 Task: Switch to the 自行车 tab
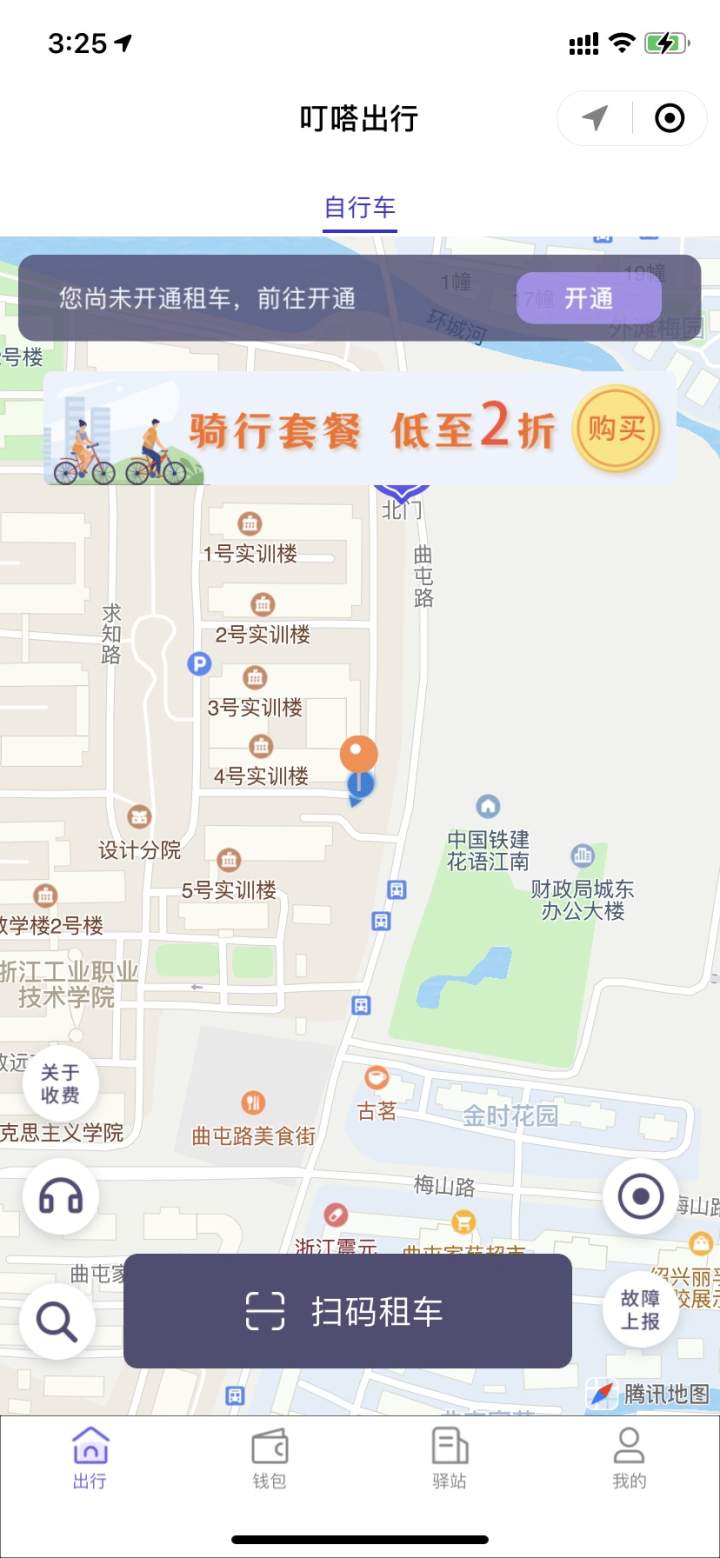pyautogui.click(x=359, y=207)
